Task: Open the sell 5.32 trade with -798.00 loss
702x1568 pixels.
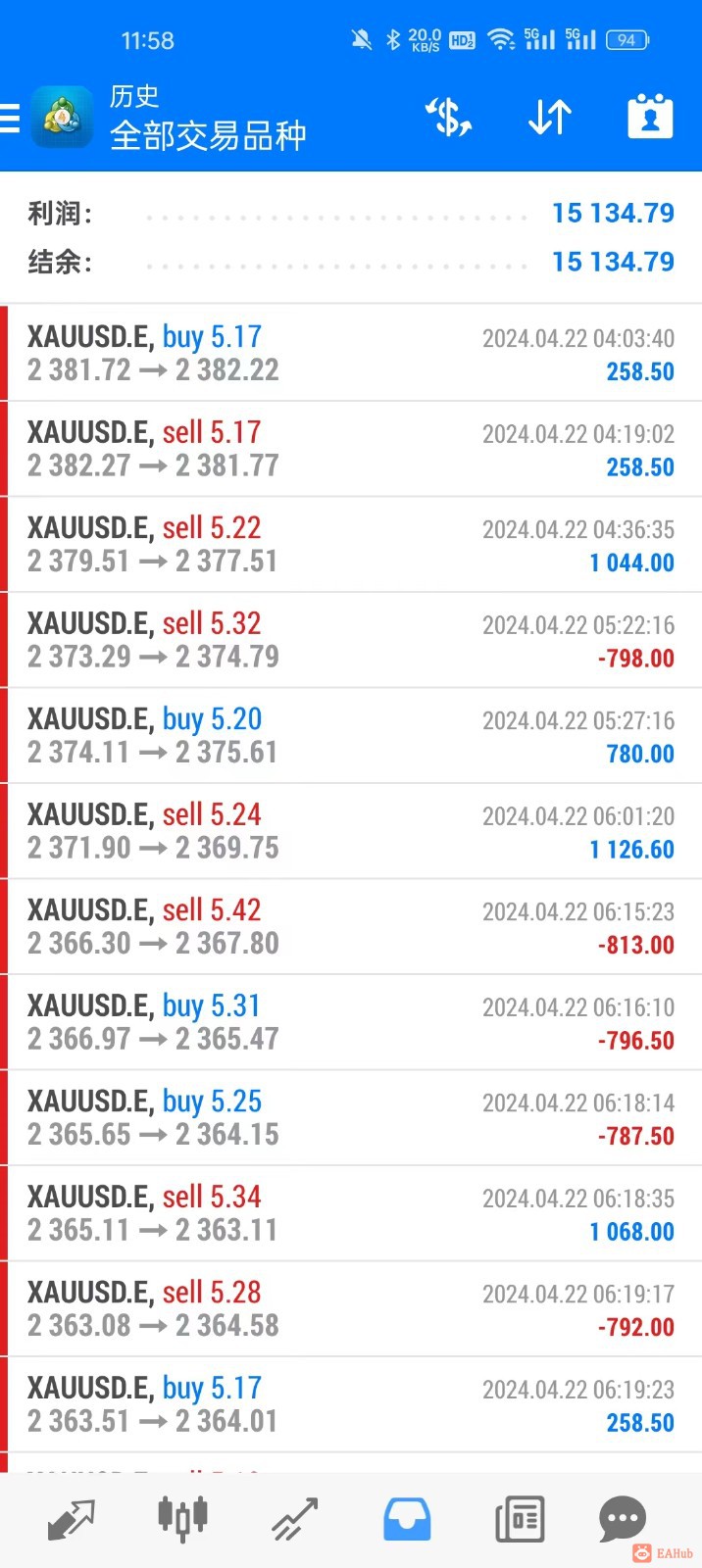Action: coord(351,640)
